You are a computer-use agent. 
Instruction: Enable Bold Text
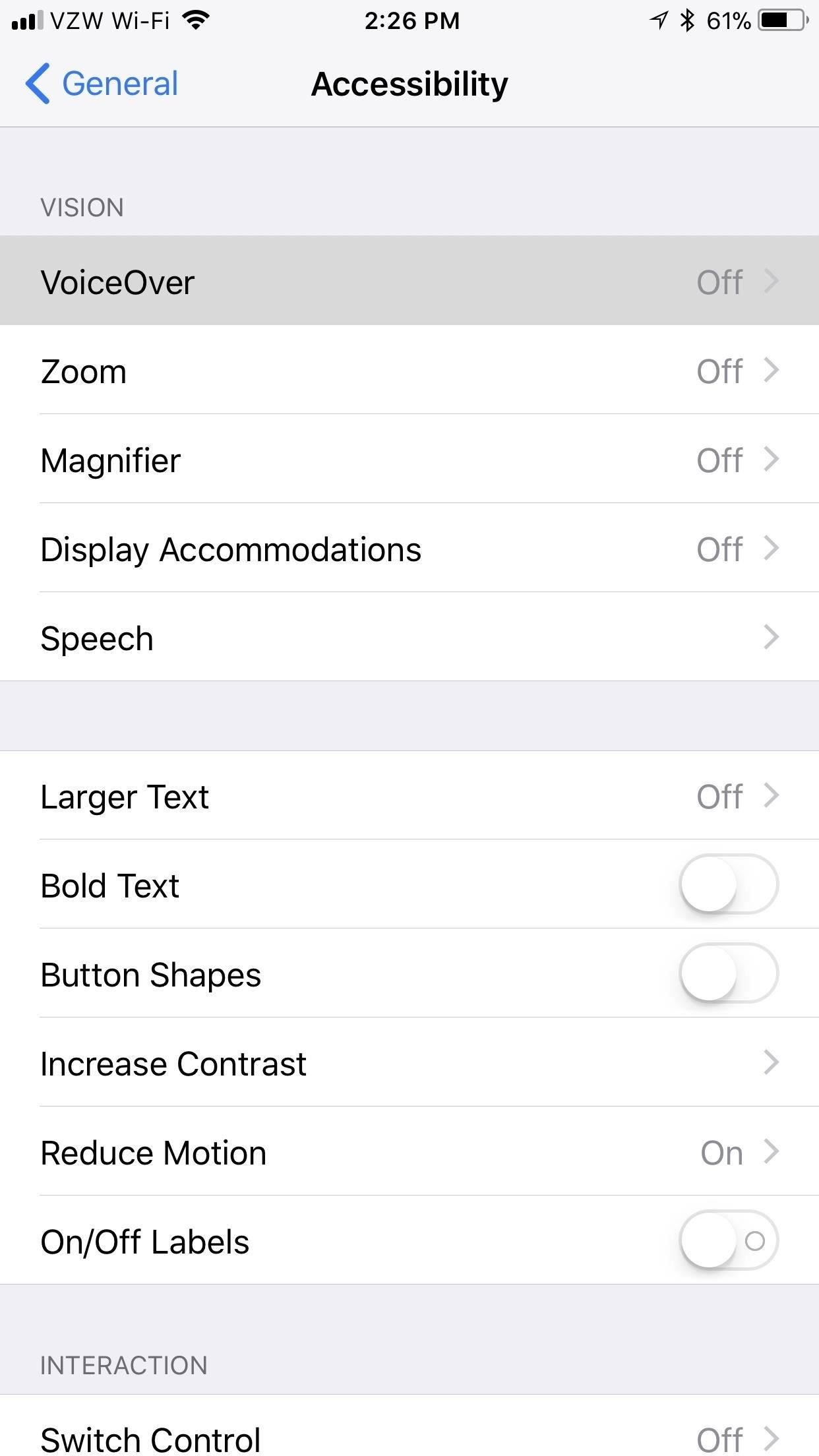pos(727,885)
